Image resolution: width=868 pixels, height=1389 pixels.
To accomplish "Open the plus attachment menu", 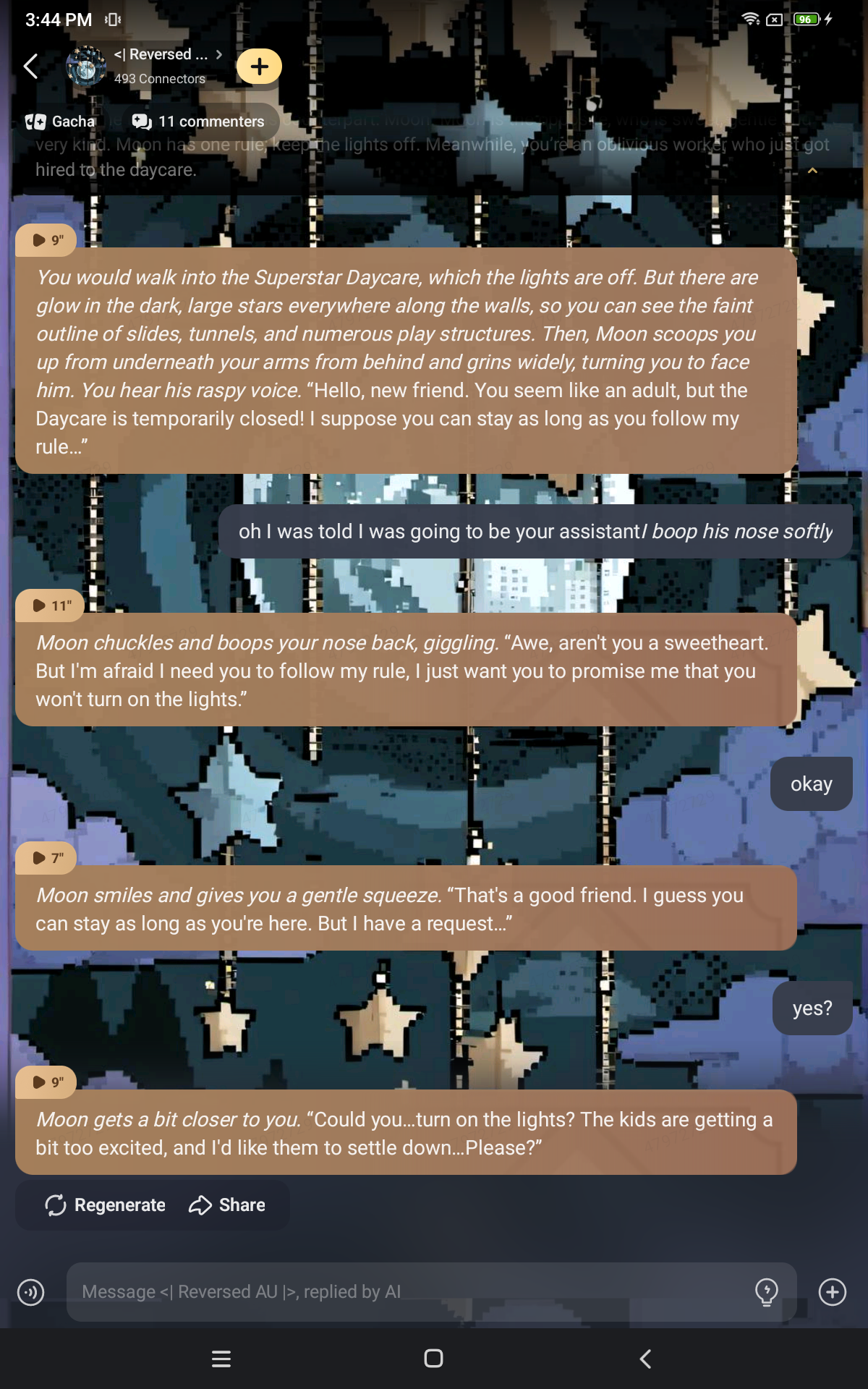I will click(x=832, y=1292).
